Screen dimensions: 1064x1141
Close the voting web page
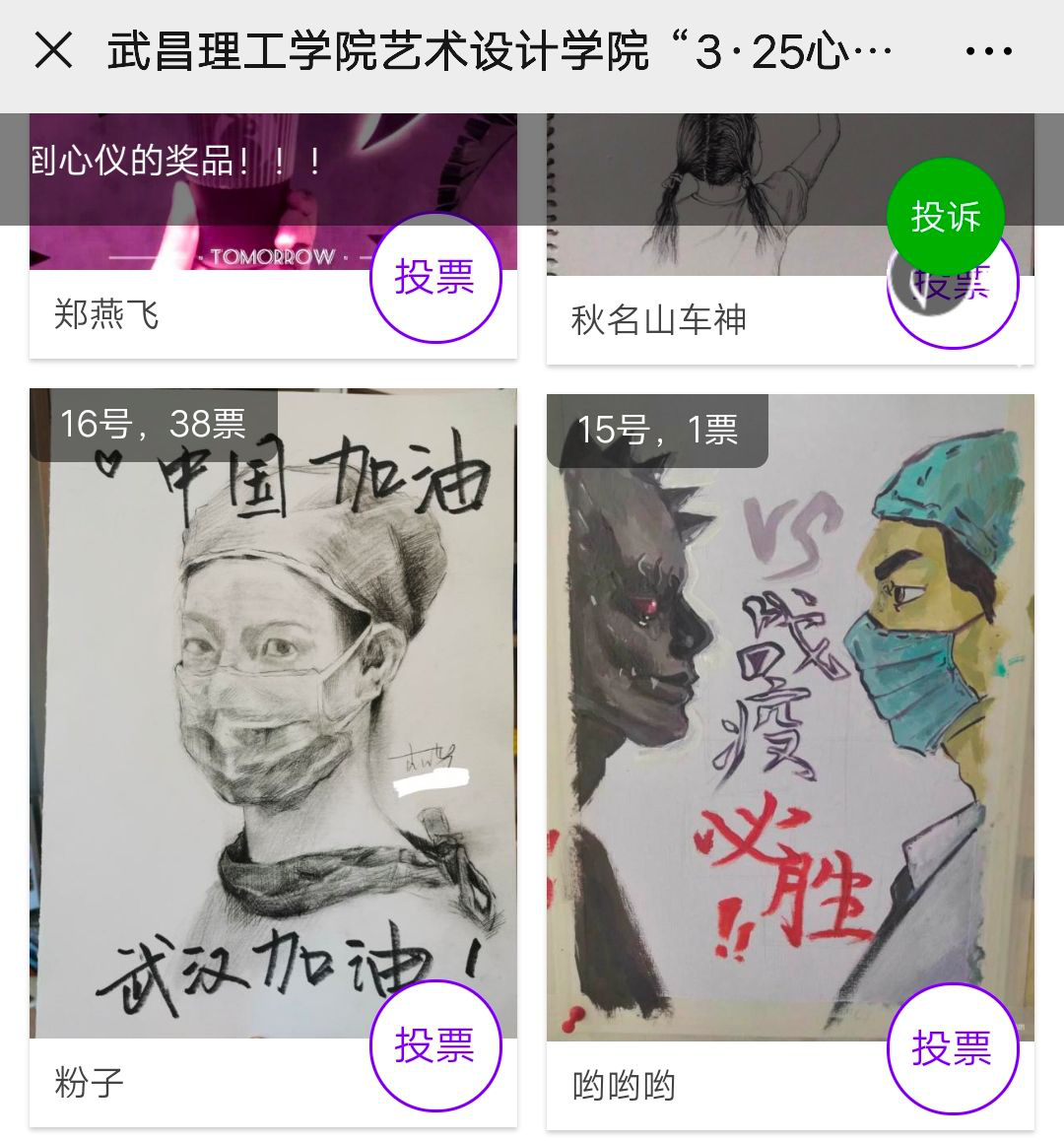coord(53,50)
